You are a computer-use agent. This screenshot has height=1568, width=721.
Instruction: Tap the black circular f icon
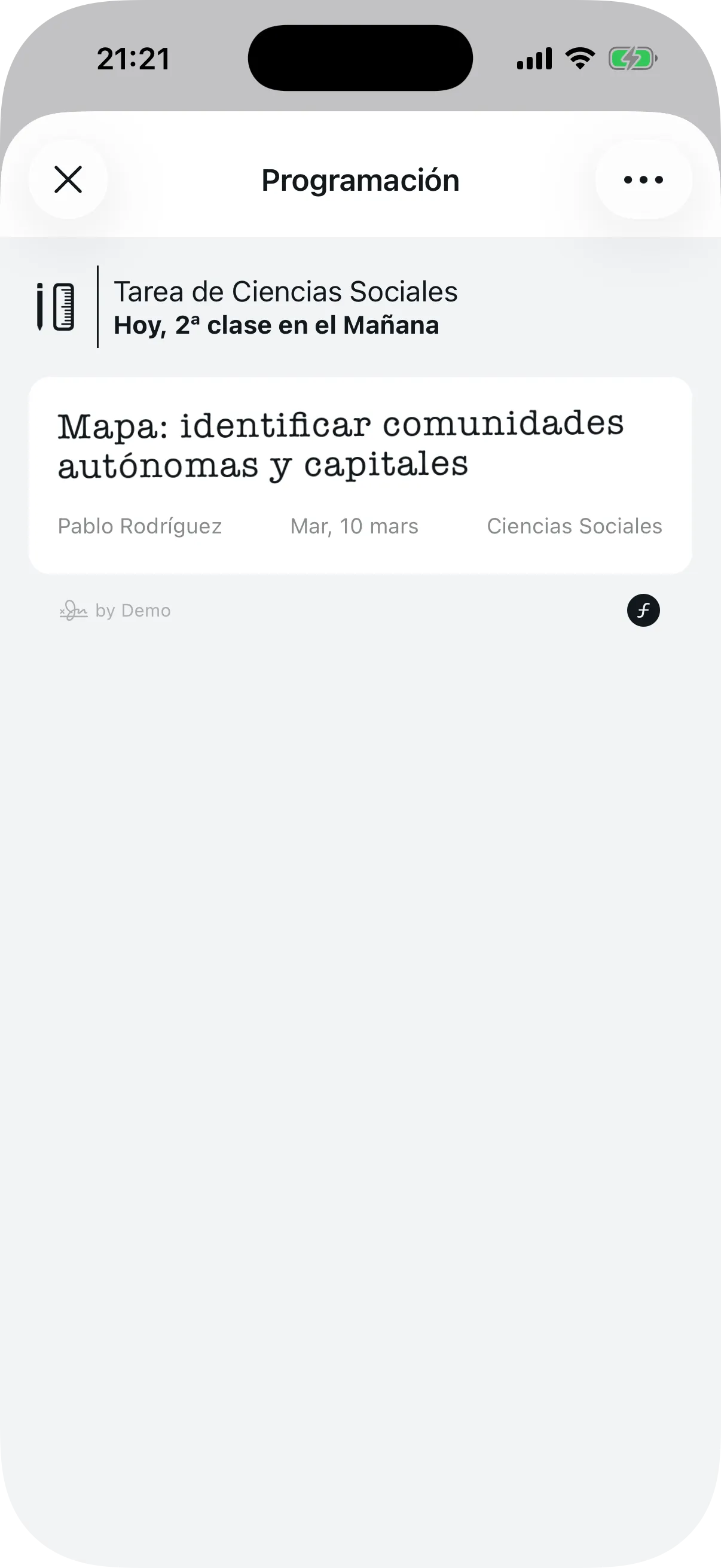click(643, 611)
